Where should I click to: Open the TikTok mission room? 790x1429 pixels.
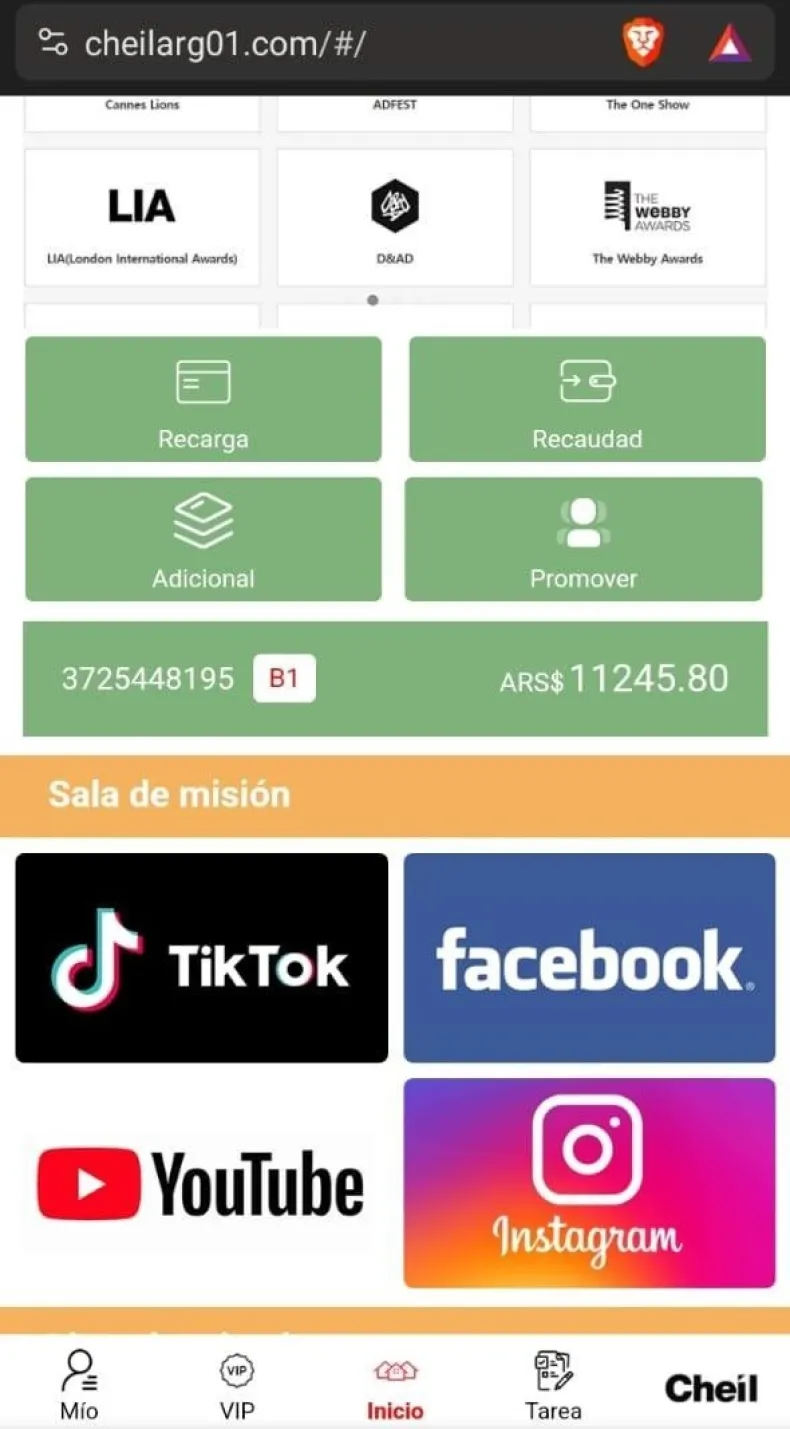click(201, 957)
